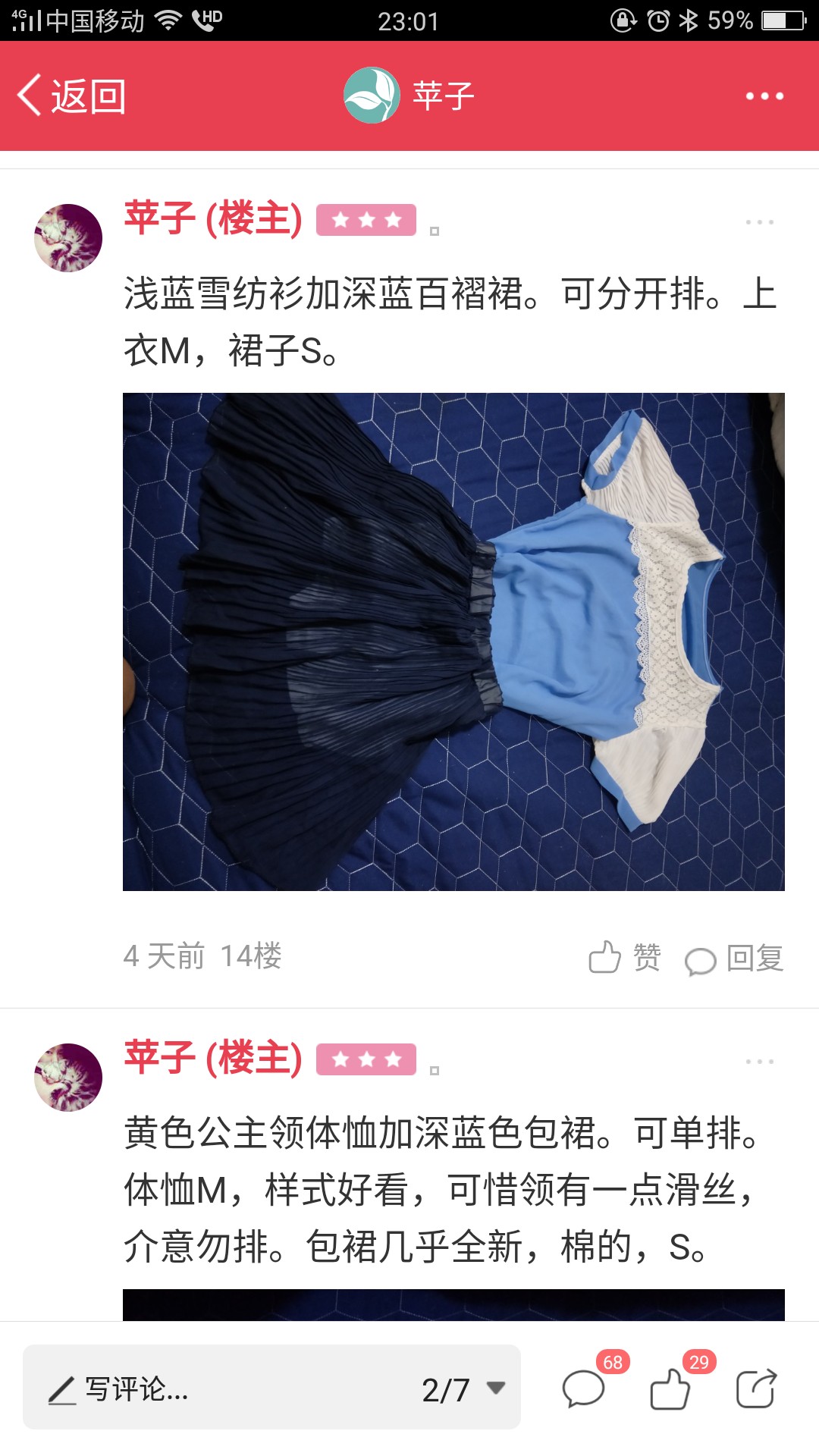Screen dimensions: 819x1456
Task: Reply to the 14楼 comment via 回复
Action: click(x=734, y=959)
